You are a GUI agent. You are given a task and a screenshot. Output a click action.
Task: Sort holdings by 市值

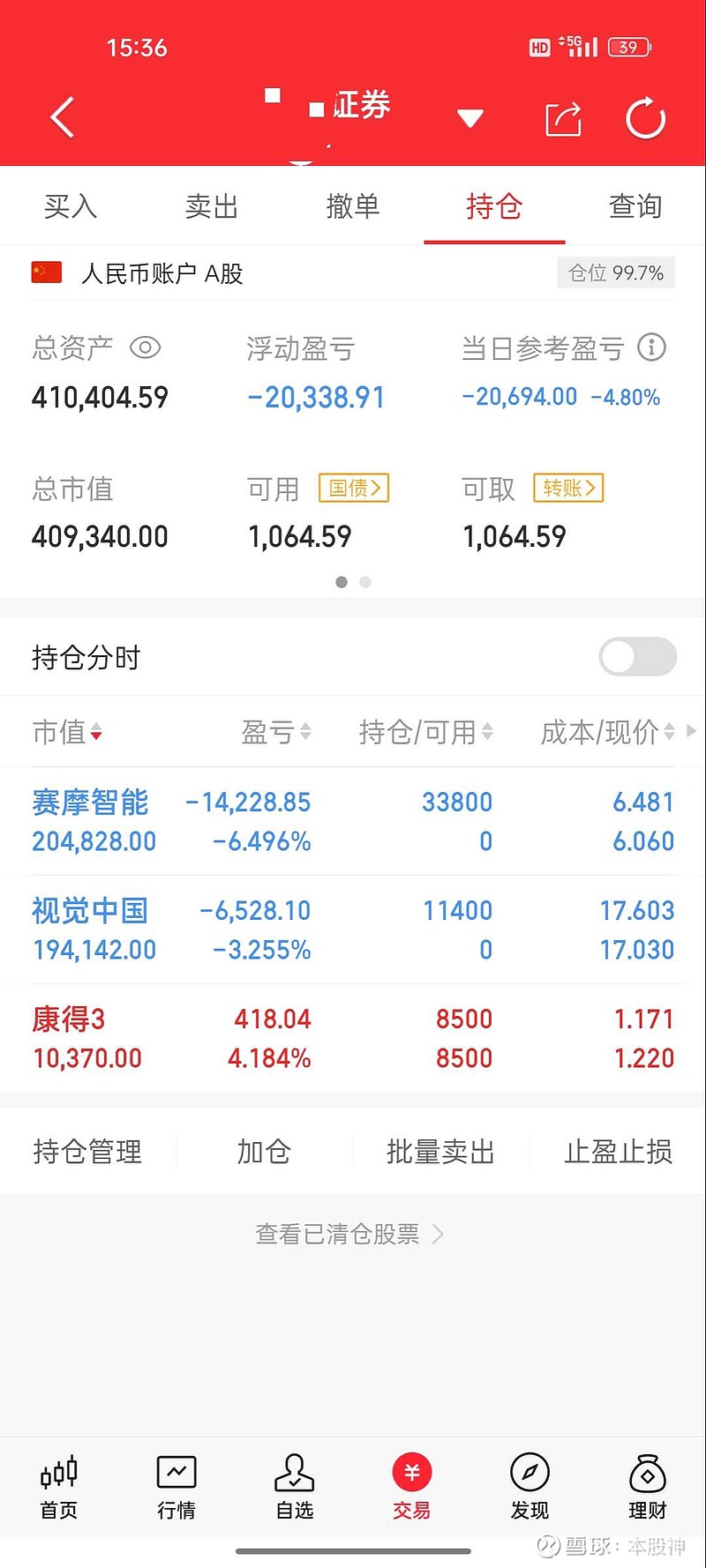point(67,732)
